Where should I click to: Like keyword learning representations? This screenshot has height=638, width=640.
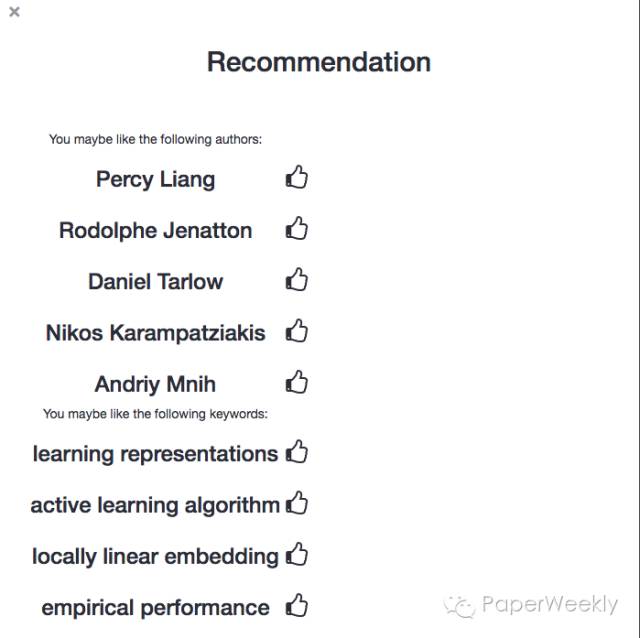pos(296,453)
